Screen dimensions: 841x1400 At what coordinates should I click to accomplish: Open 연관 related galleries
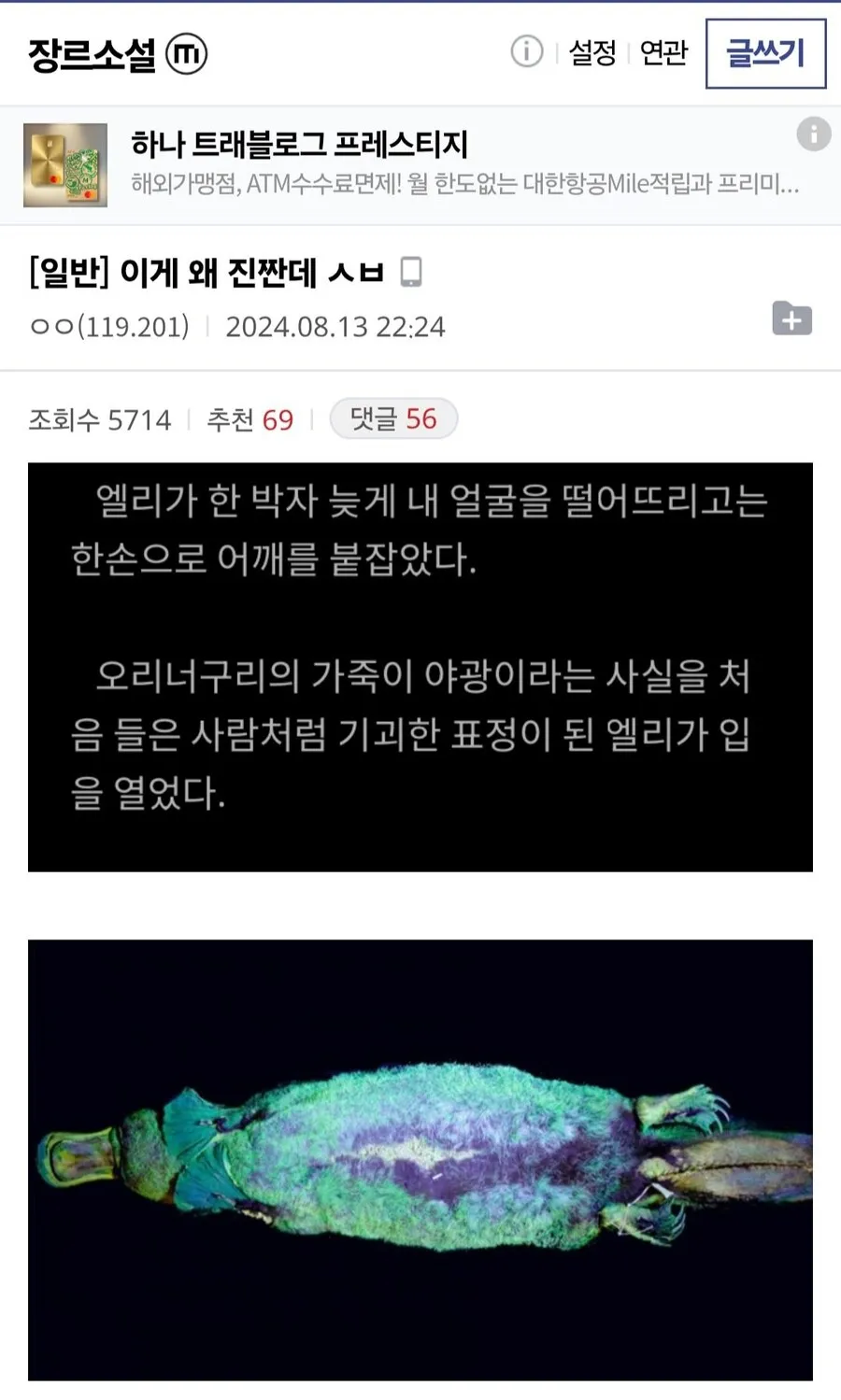[x=664, y=52]
